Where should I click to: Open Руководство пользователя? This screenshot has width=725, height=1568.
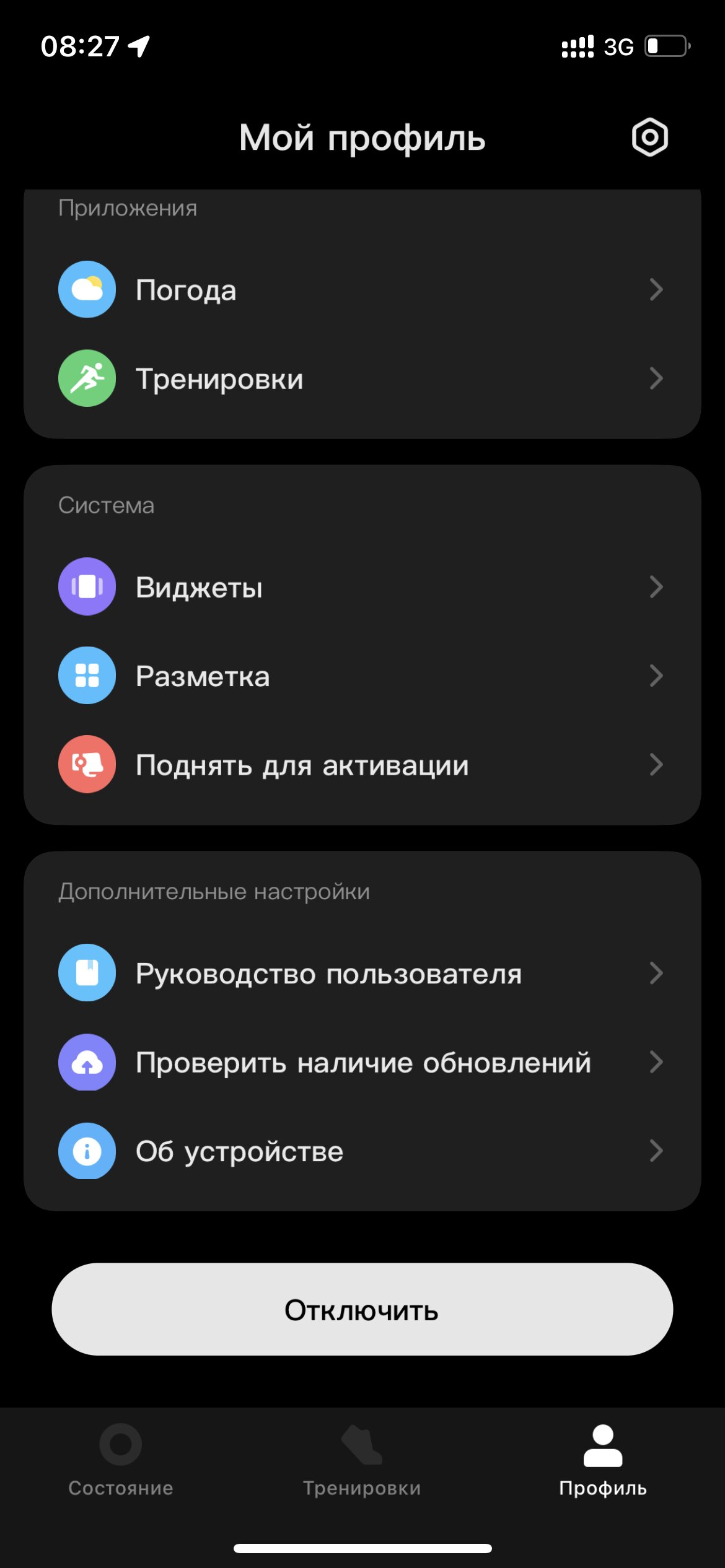pos(362,973)
